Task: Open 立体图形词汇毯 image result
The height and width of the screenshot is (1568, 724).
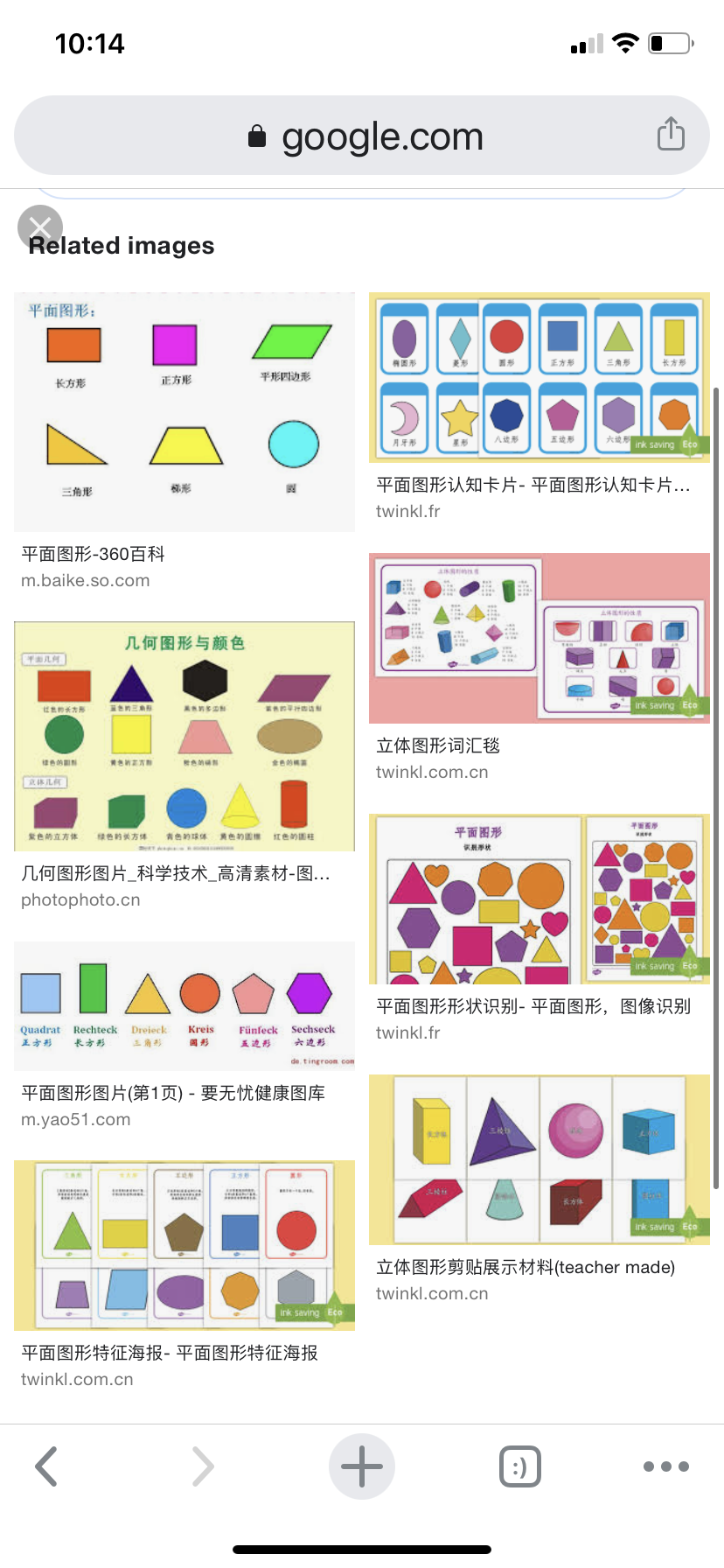Action: pyautogui.click(x=539, y=638)
